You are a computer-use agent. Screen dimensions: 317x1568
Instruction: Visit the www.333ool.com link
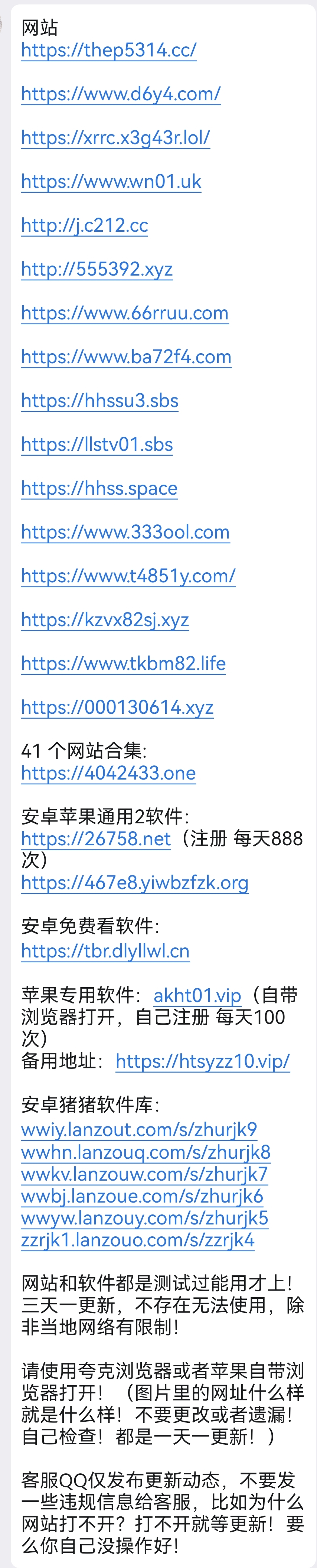point(125,532)
